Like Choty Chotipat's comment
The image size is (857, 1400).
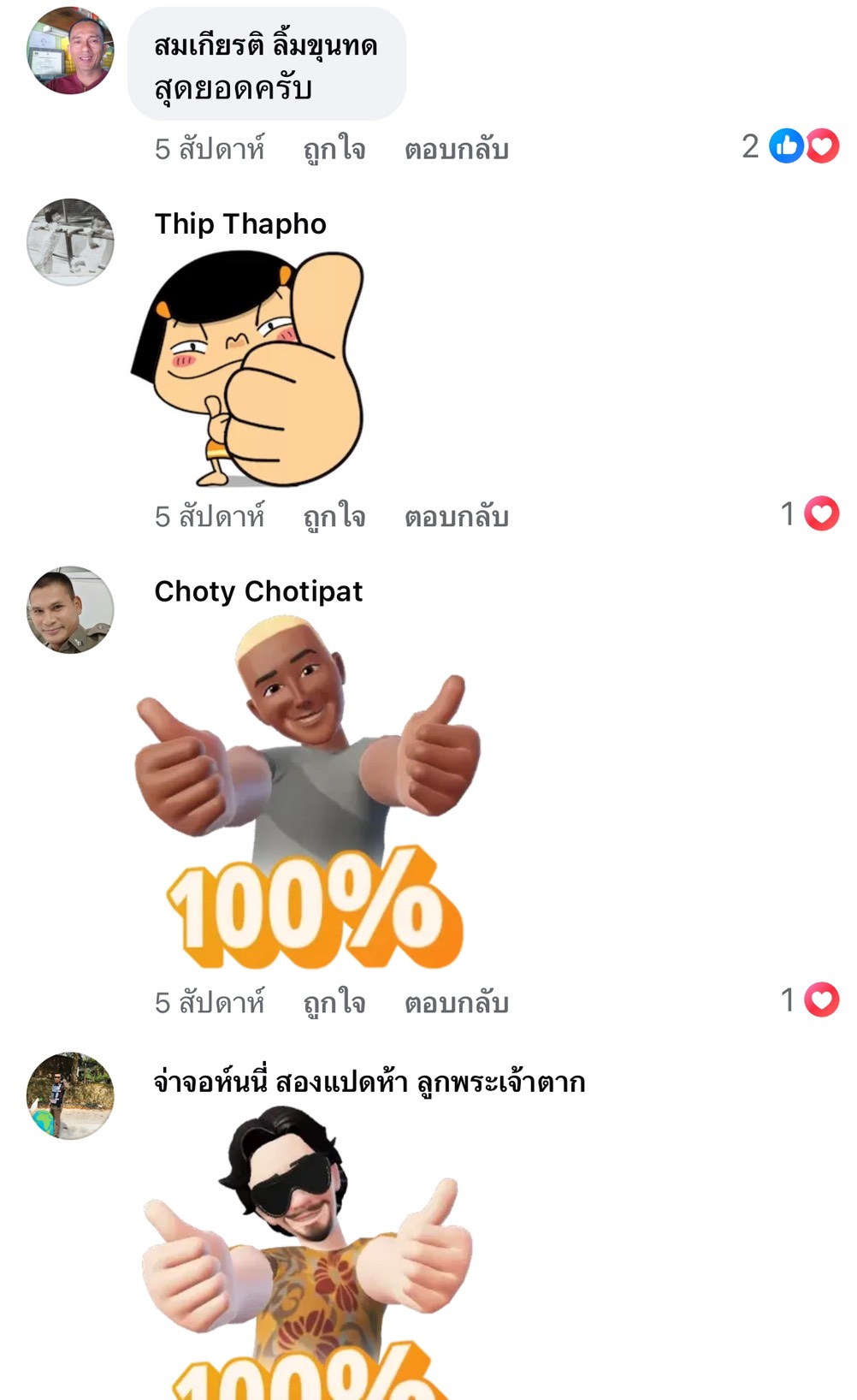click(x=334, y=1002)
